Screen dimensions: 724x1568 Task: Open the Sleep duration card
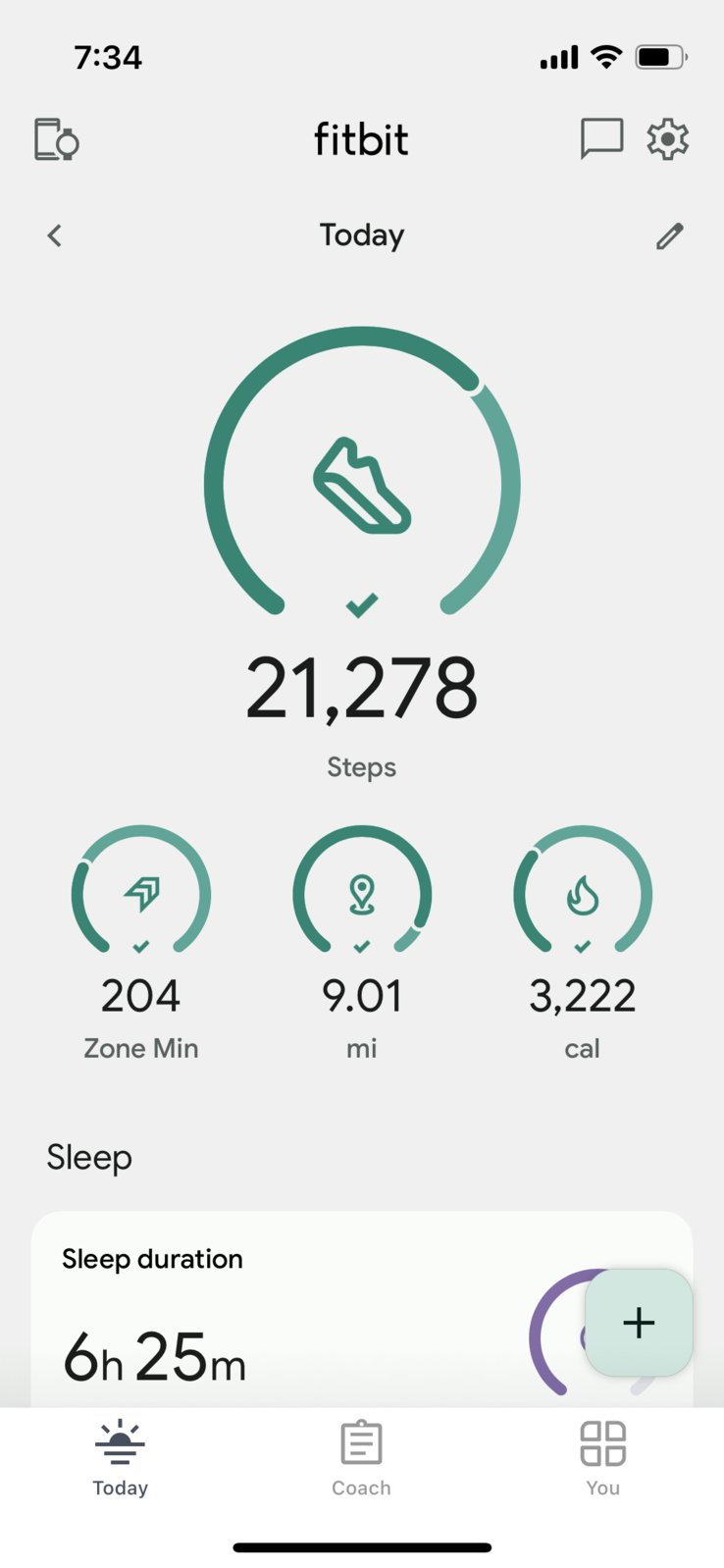(362, 1309)
